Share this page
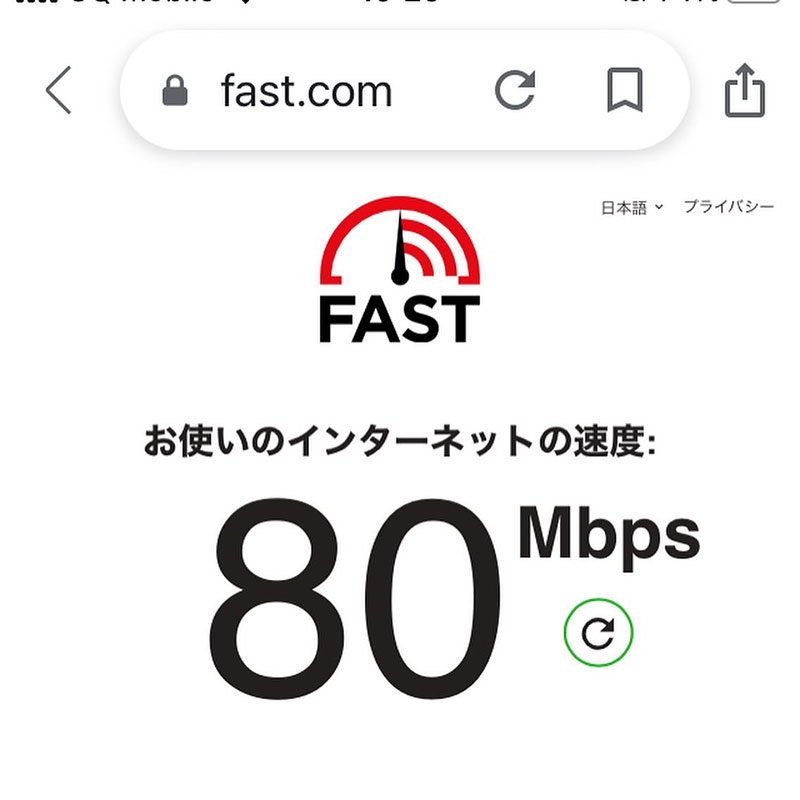Viewport: 800px width, 800px height. (x=745, y=93)
